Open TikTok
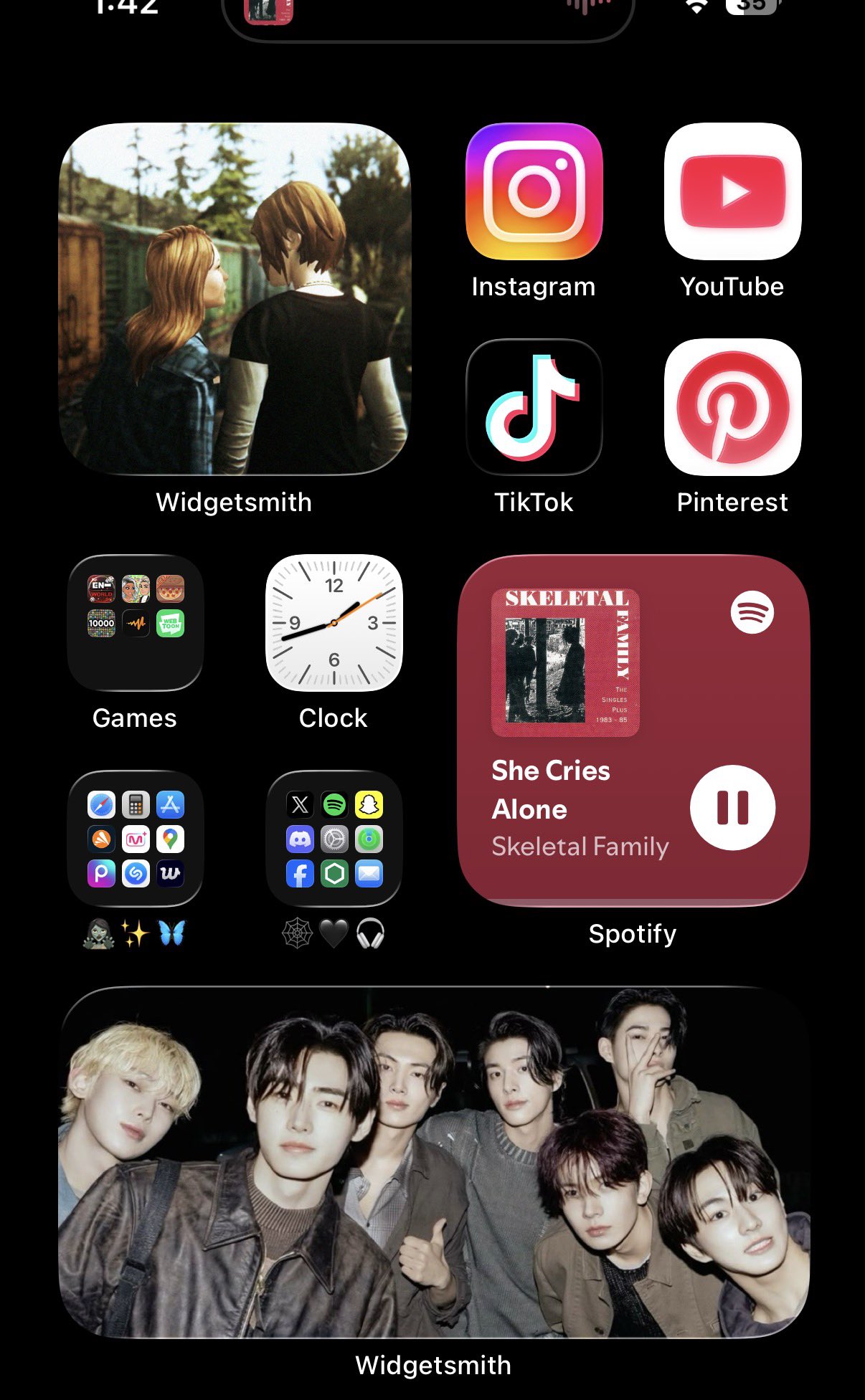 pos(534,407)
